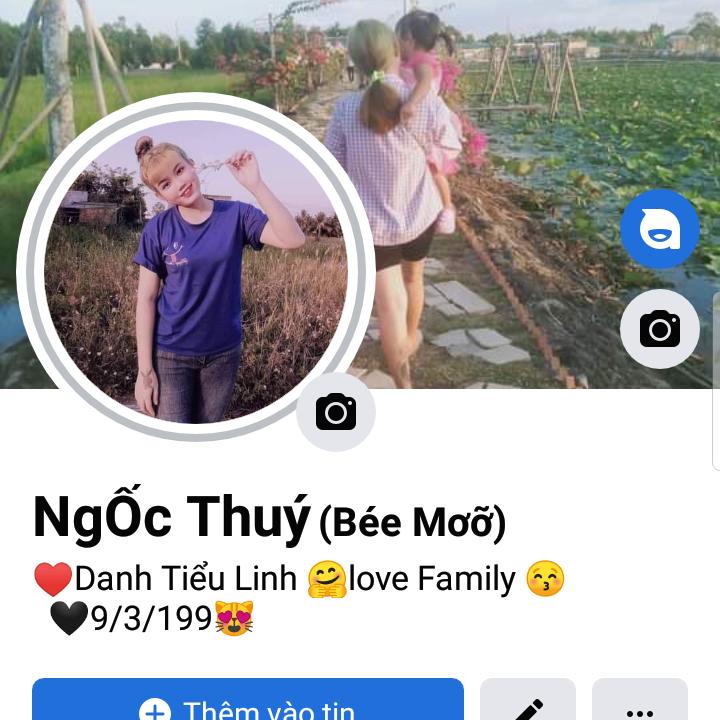Edit profile with the pencil button
This screenshot has height=720, width=720.
click(528, 704)
